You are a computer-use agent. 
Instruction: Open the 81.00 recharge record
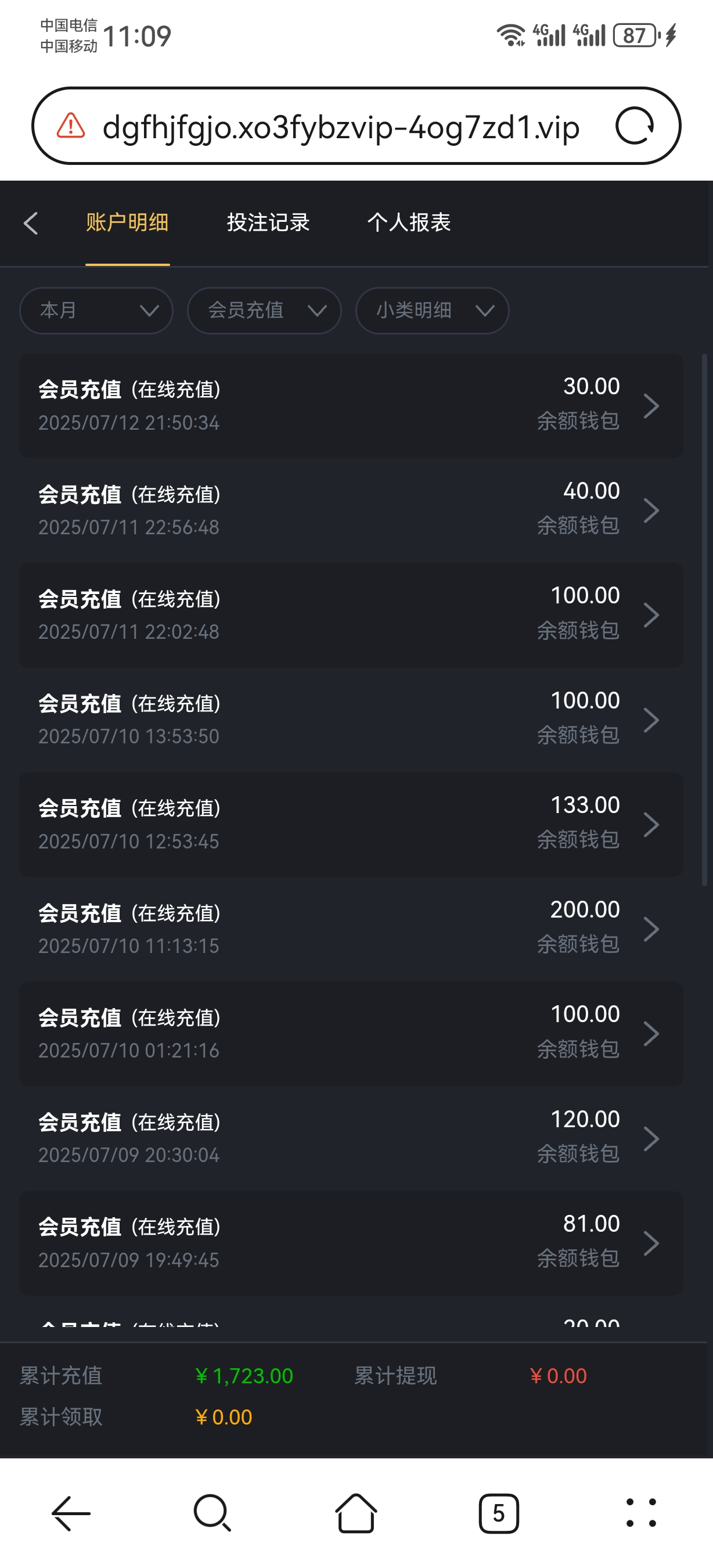coord(351,1243)
